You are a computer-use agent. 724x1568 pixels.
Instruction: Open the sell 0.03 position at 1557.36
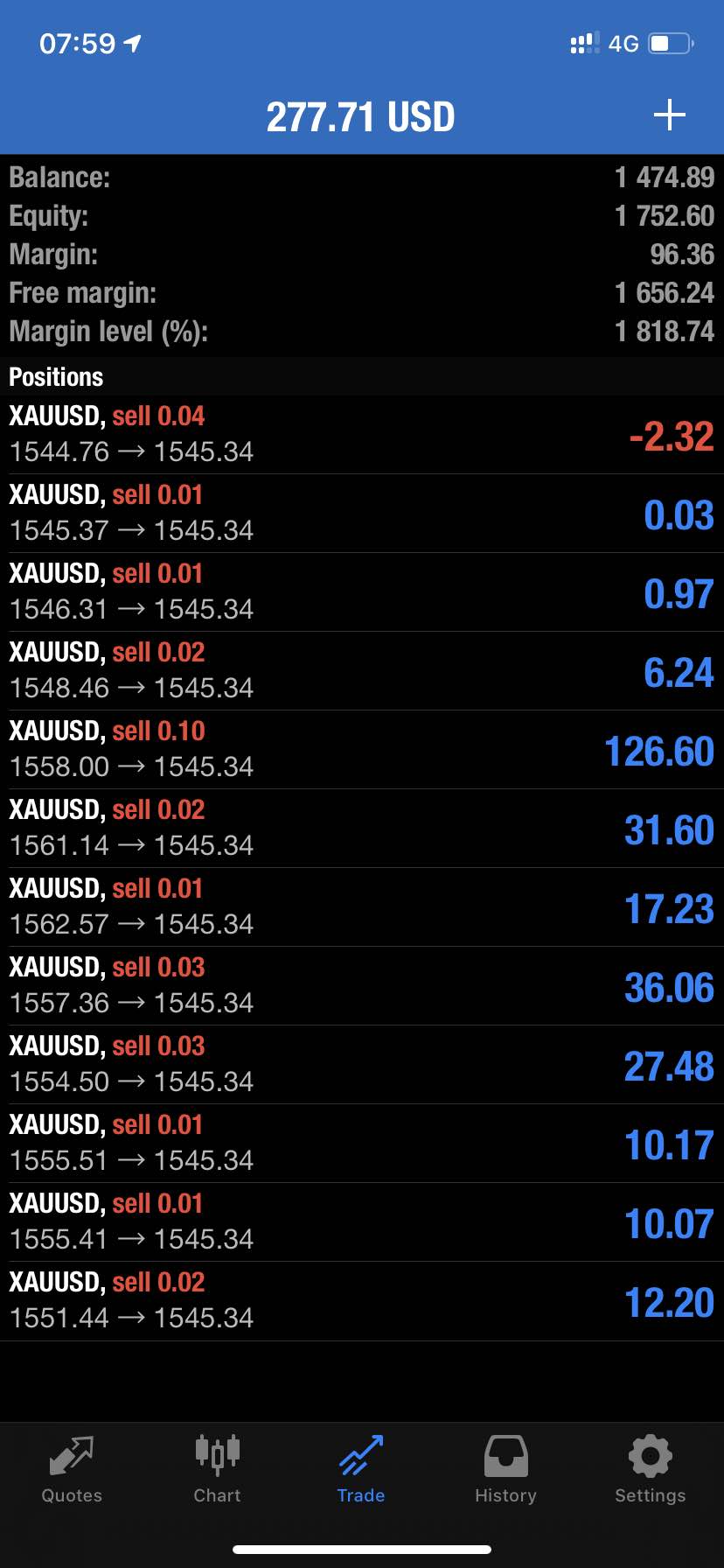coord(362,986)
